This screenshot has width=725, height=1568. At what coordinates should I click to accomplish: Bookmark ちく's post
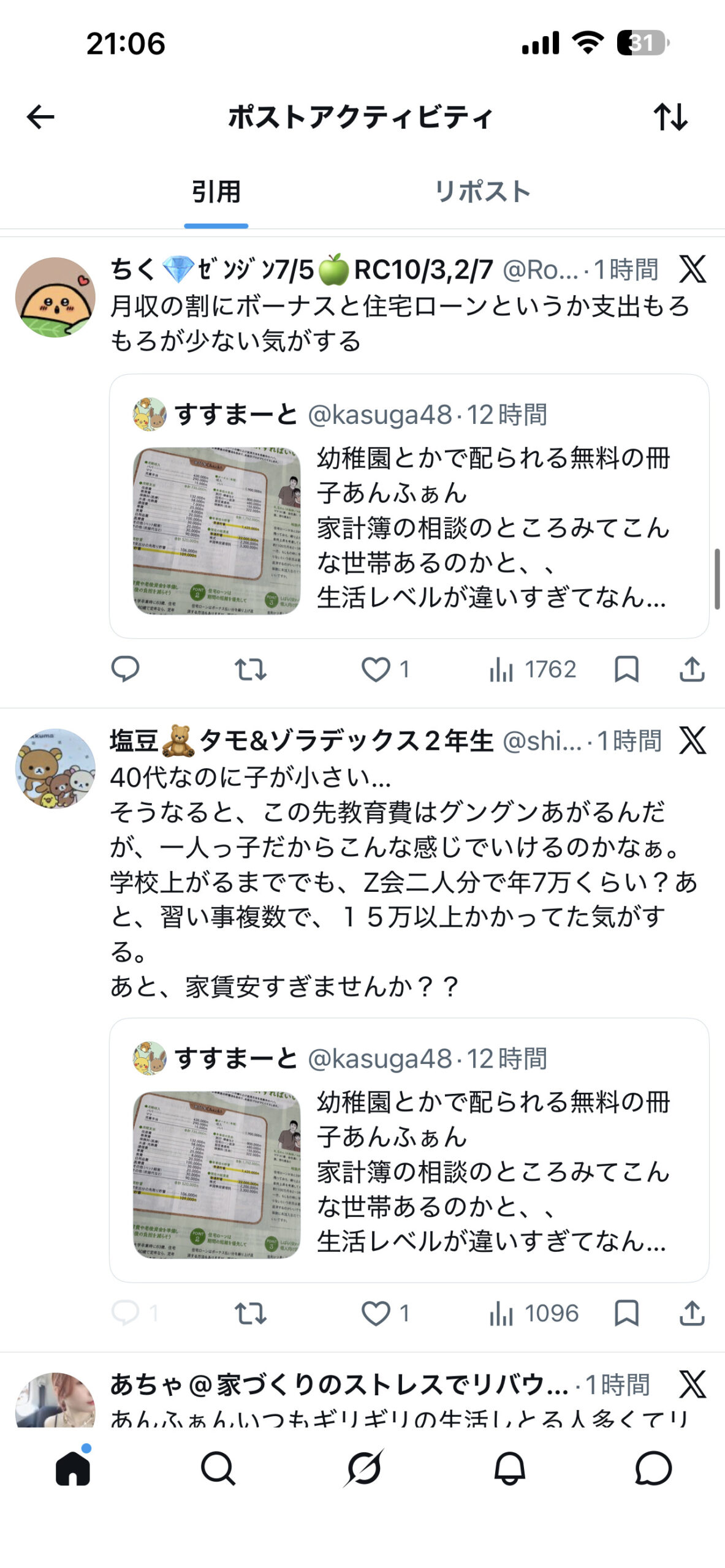(x=626, y=669)
